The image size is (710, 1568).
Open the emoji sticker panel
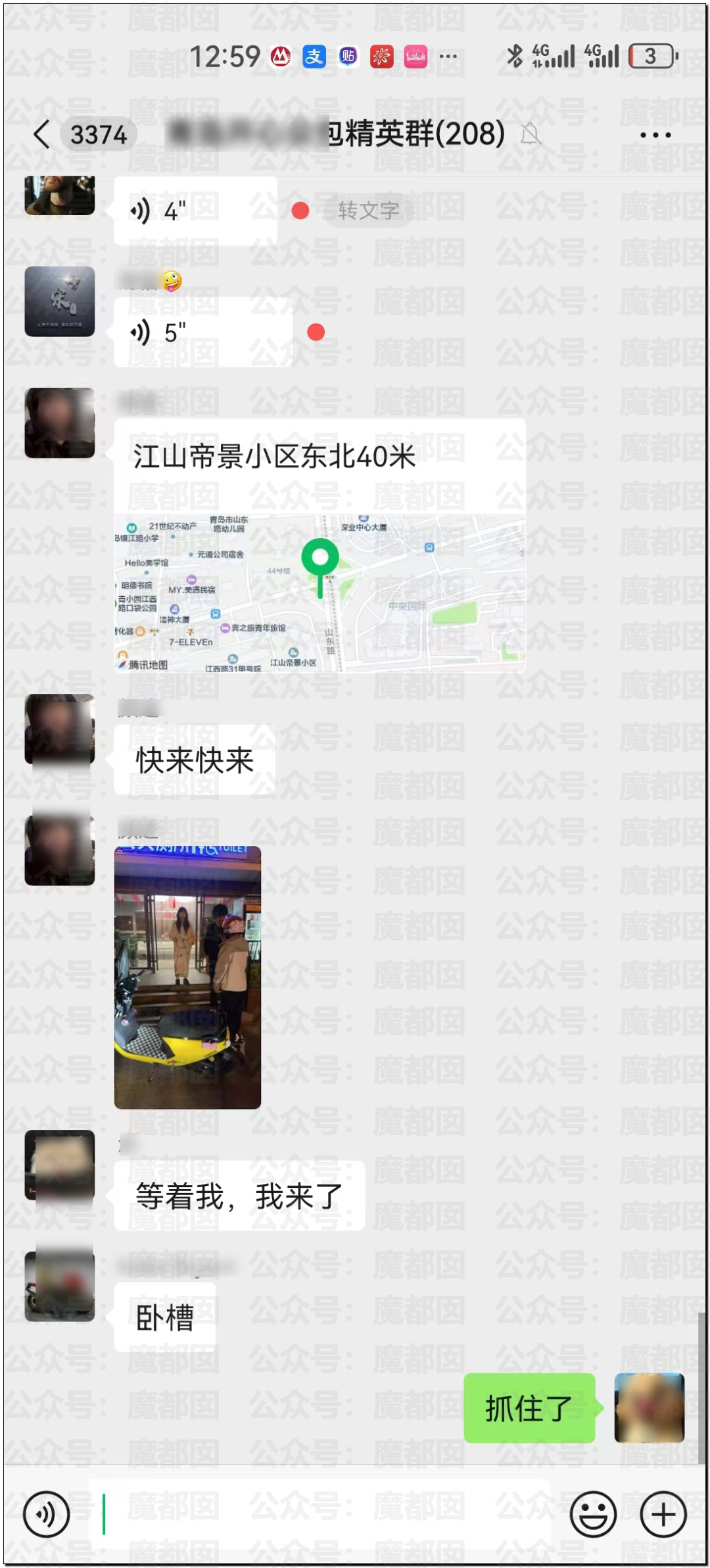coord(593,1514)
